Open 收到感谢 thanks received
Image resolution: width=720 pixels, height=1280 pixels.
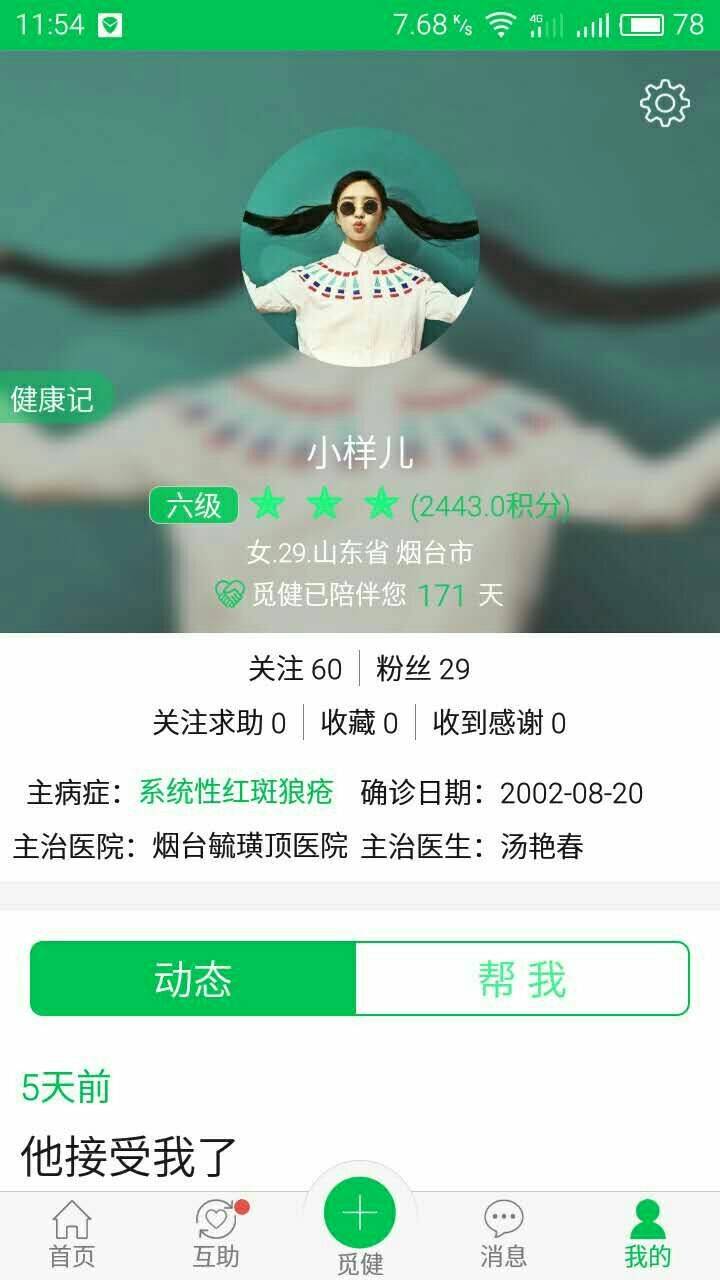[499, 723]
